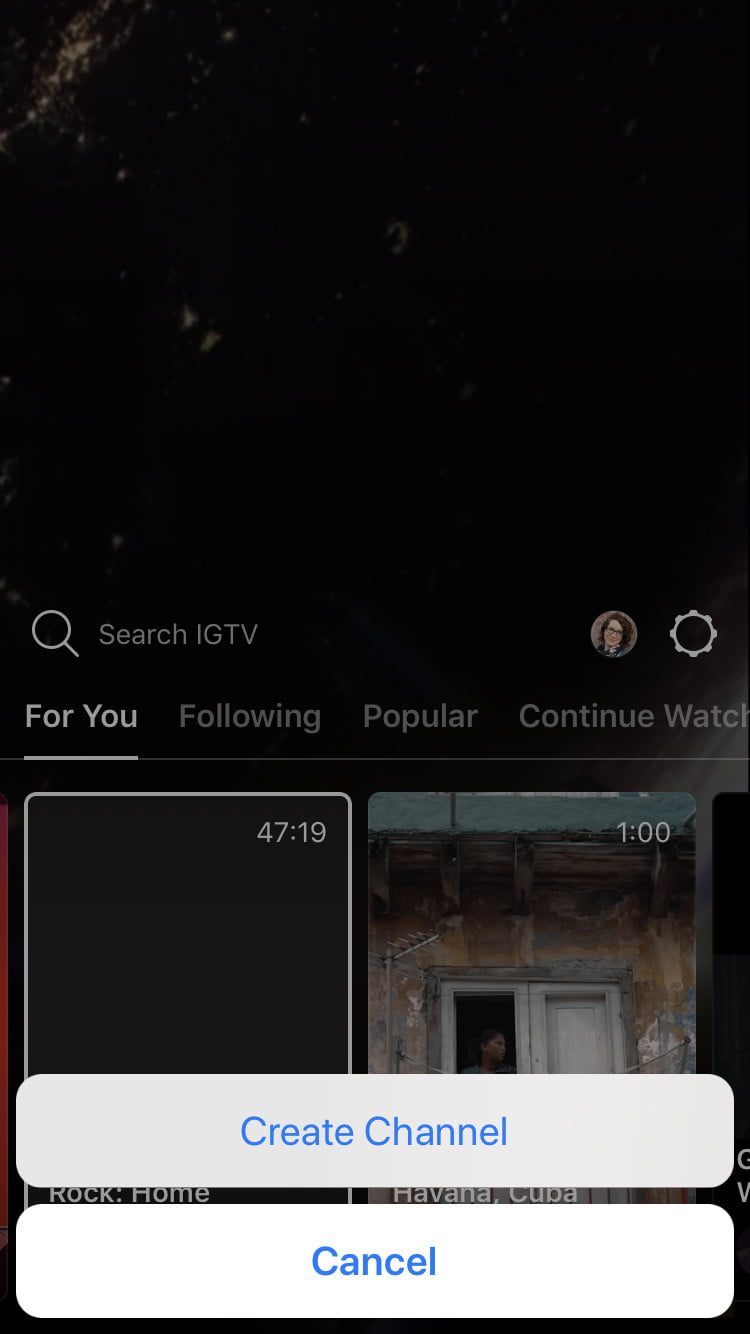
Task: Cancel the action sheet
Action: click(x=374, y=1261)
